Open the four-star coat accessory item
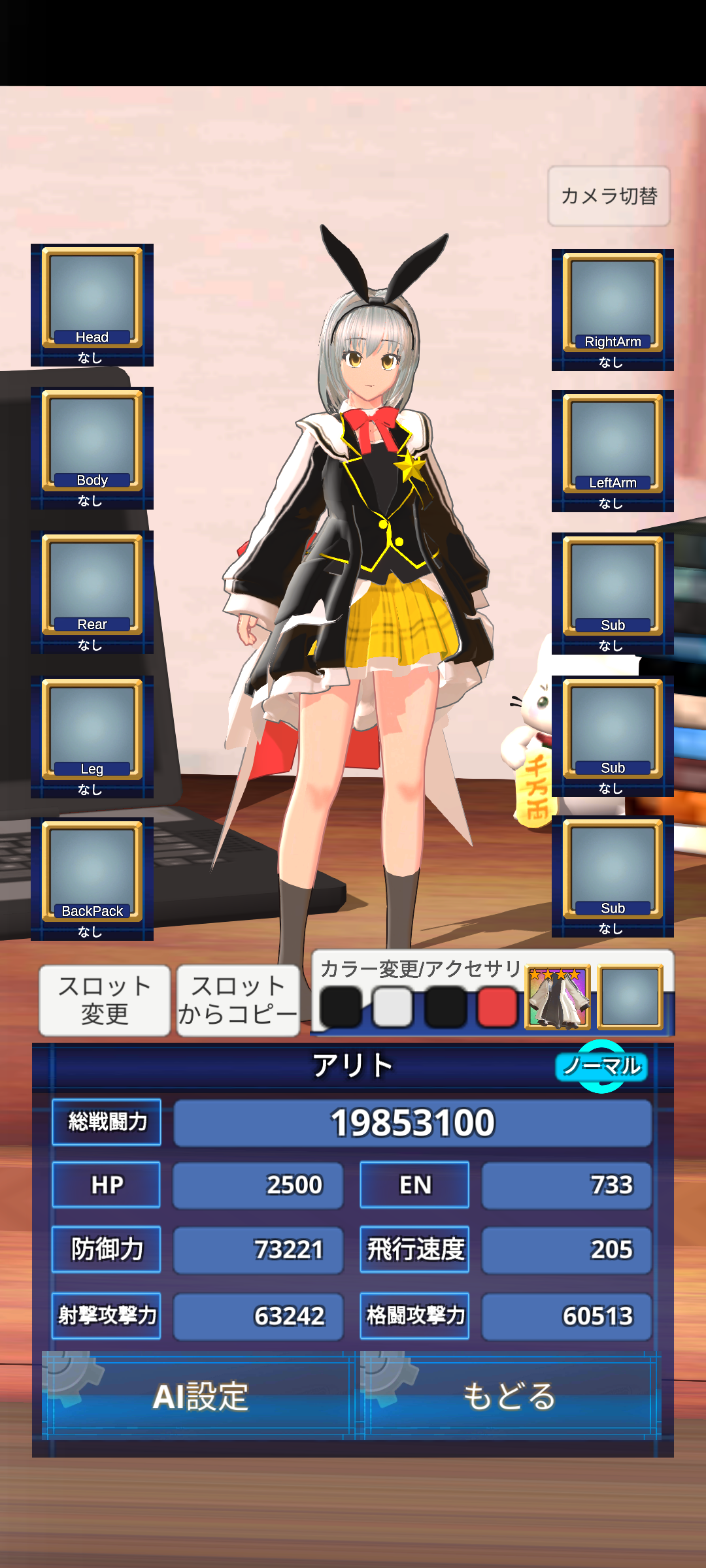 (557, 998)
